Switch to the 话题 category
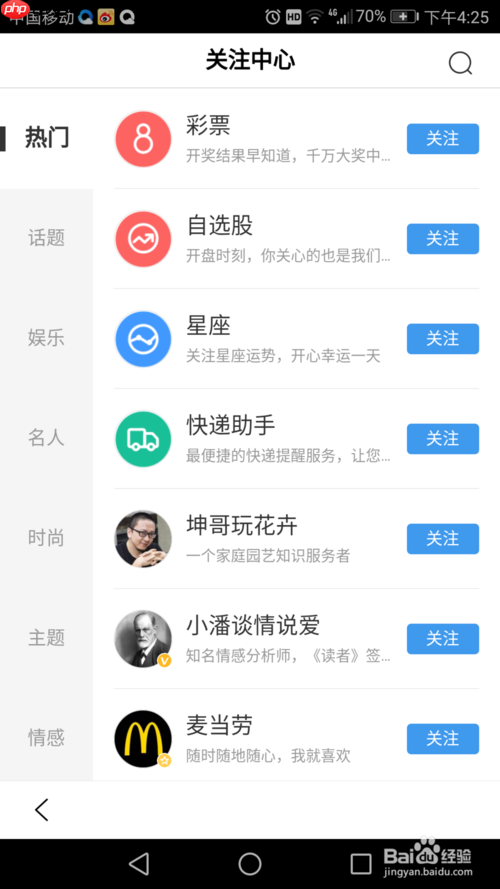The width and height of the screenshot is (500, 889). (46, 238)
